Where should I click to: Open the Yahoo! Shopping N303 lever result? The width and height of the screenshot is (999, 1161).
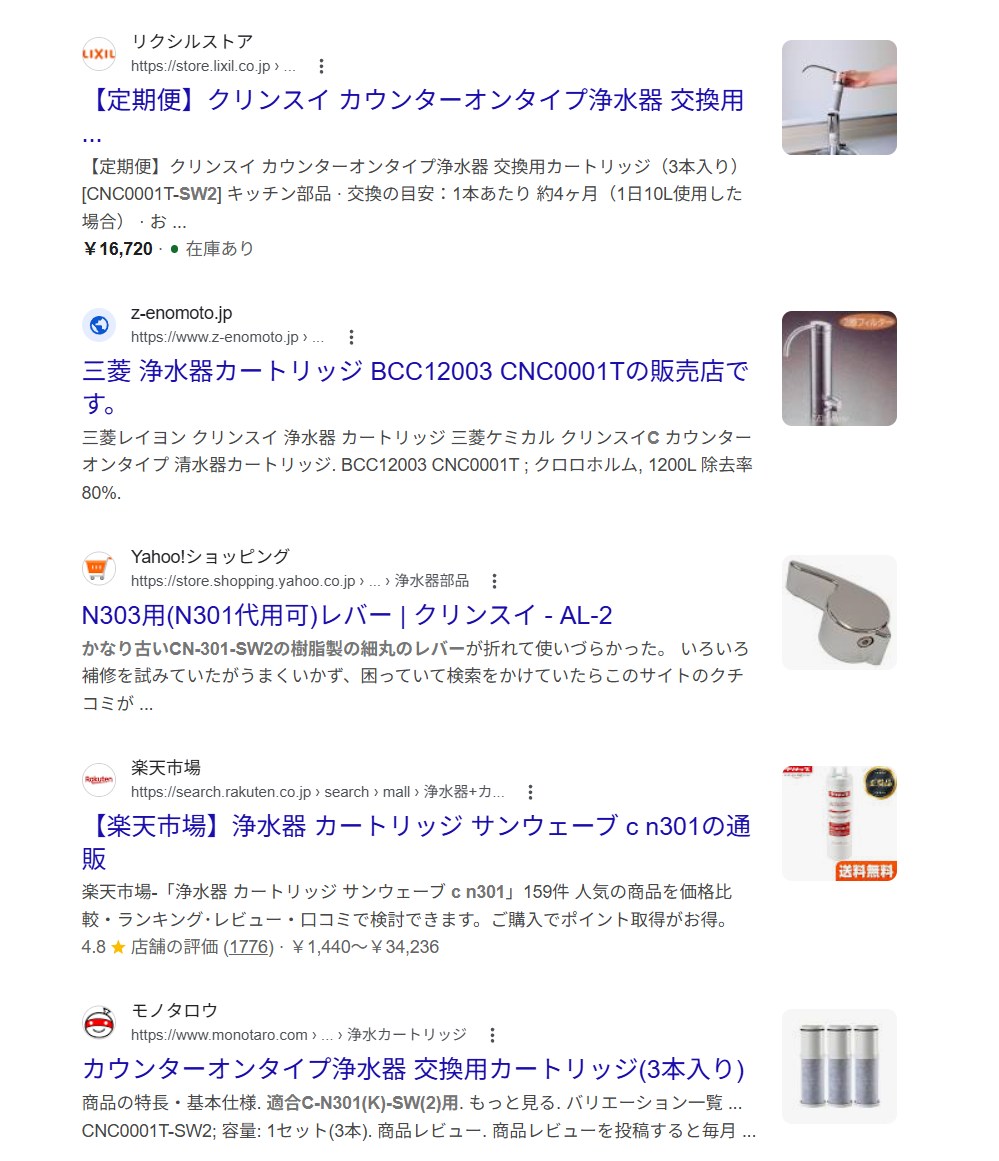tap(346, 615)
